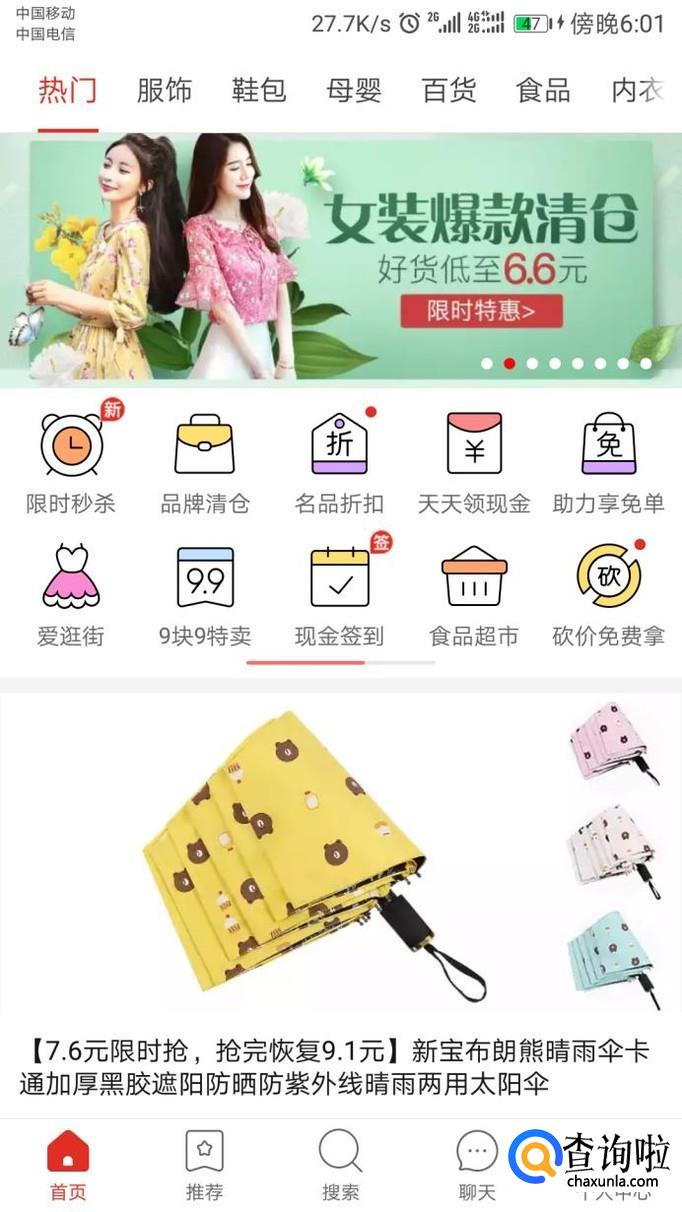Viewport: 682px width, 1212px height.
Task: Switch to the 服饰 category tab
Action: click(164, 91)
